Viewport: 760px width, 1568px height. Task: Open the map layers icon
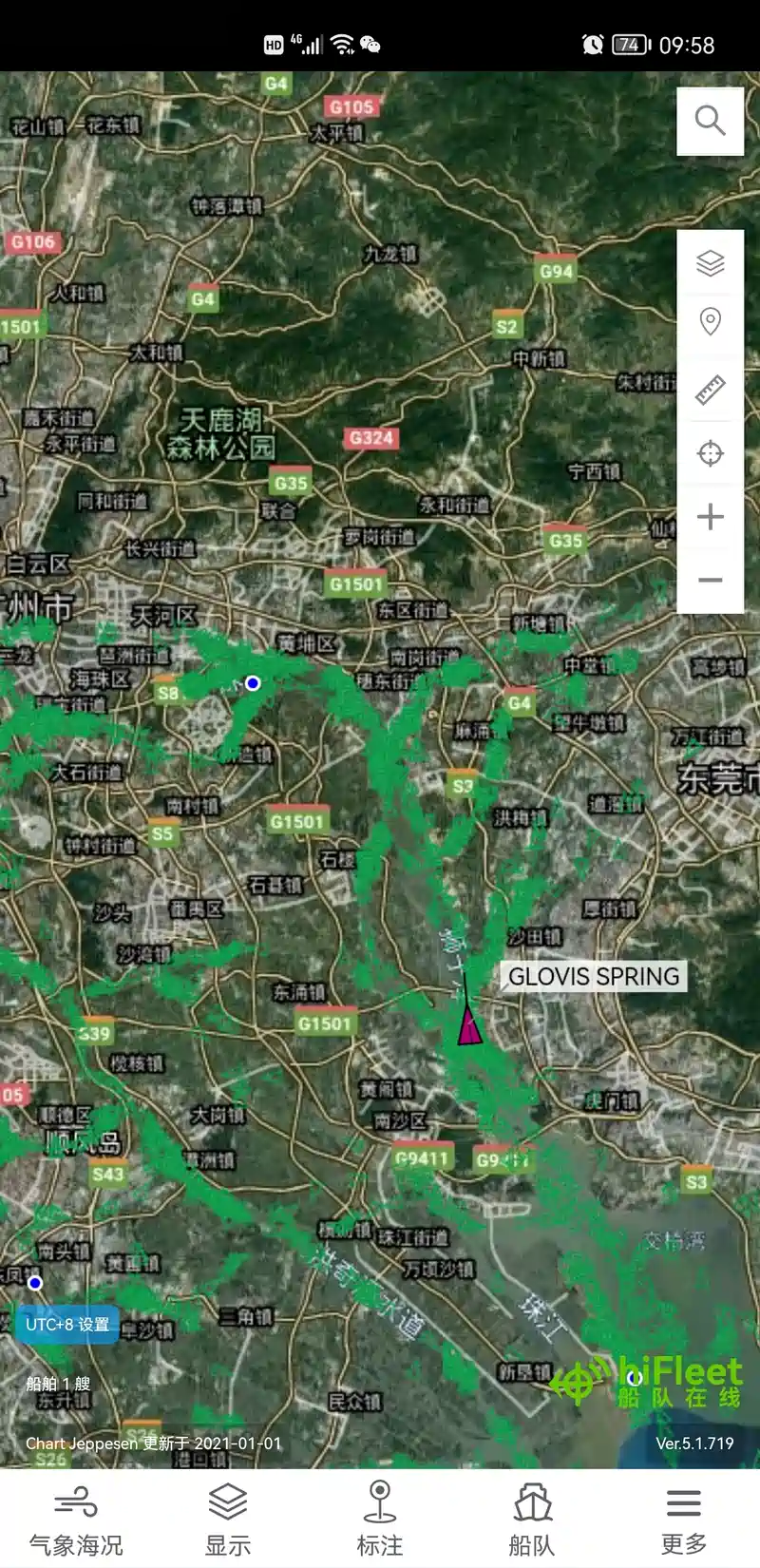click(710, 263)
